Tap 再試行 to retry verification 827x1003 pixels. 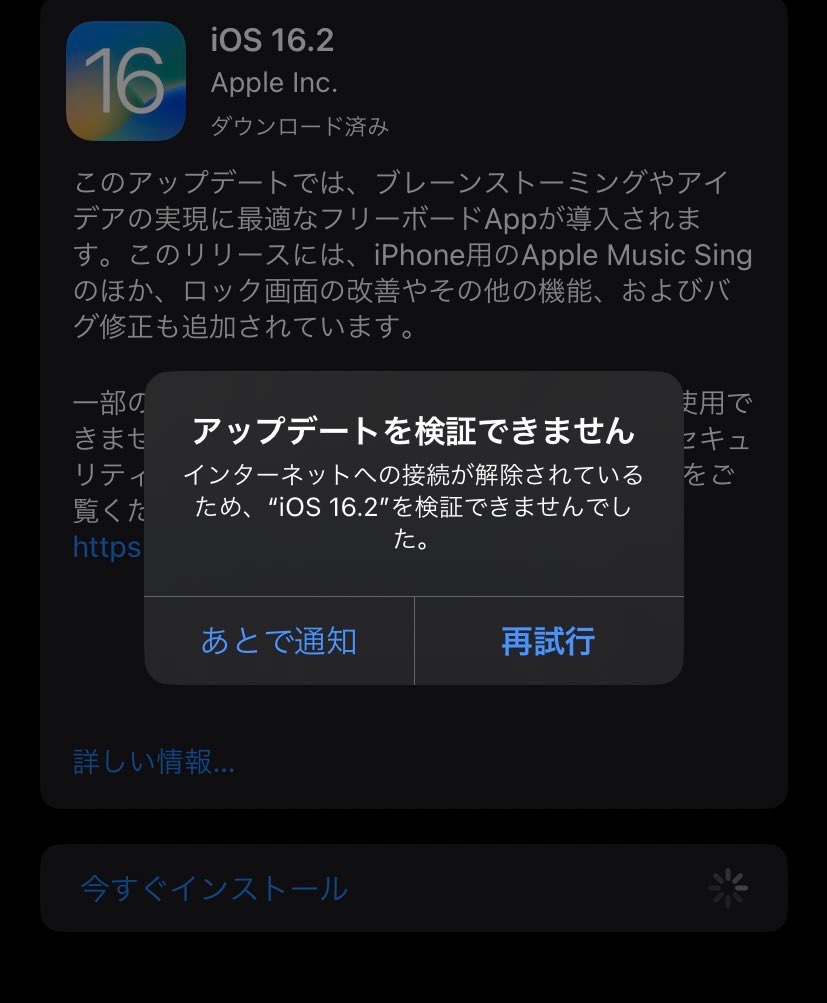click(548, 641)
